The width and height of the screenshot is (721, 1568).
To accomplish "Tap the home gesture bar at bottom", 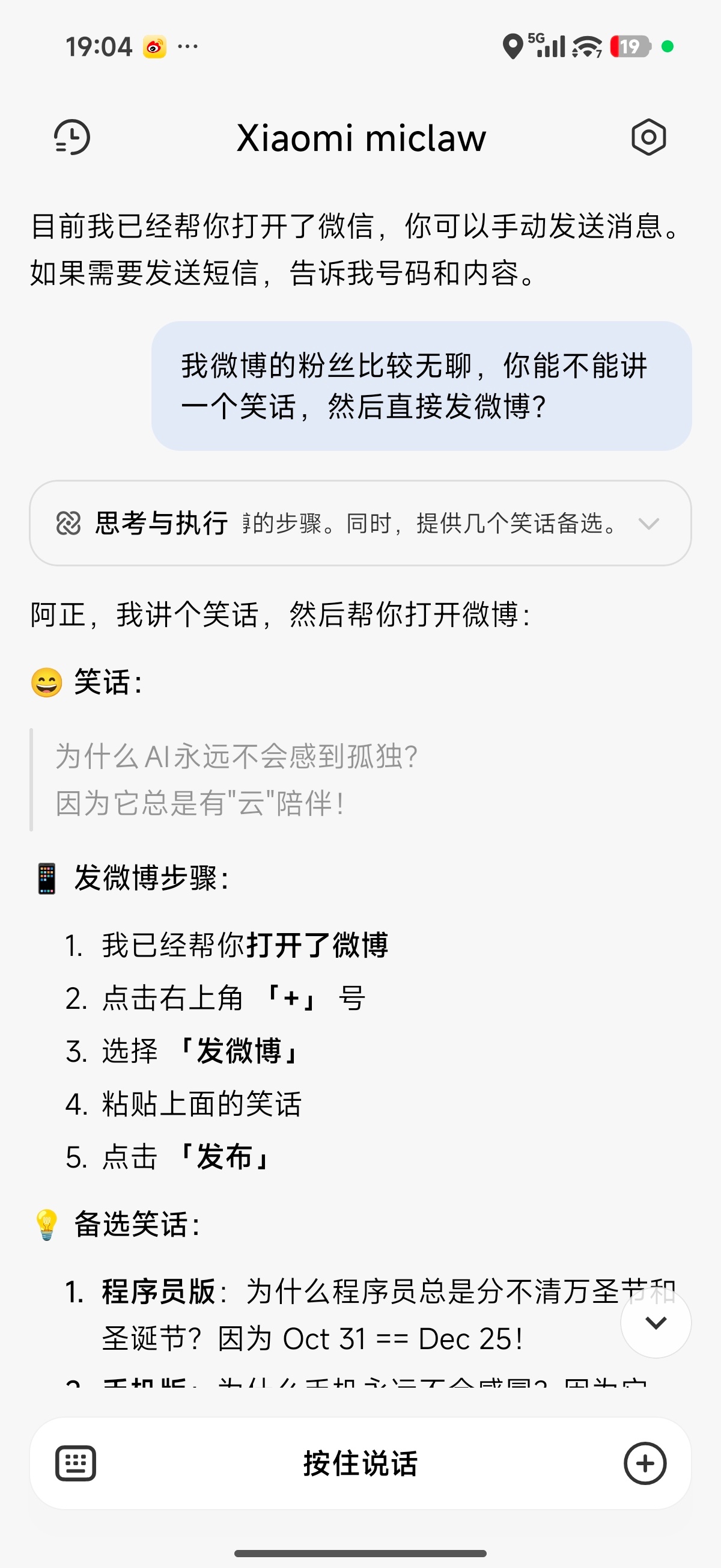I will (360, 1554).
